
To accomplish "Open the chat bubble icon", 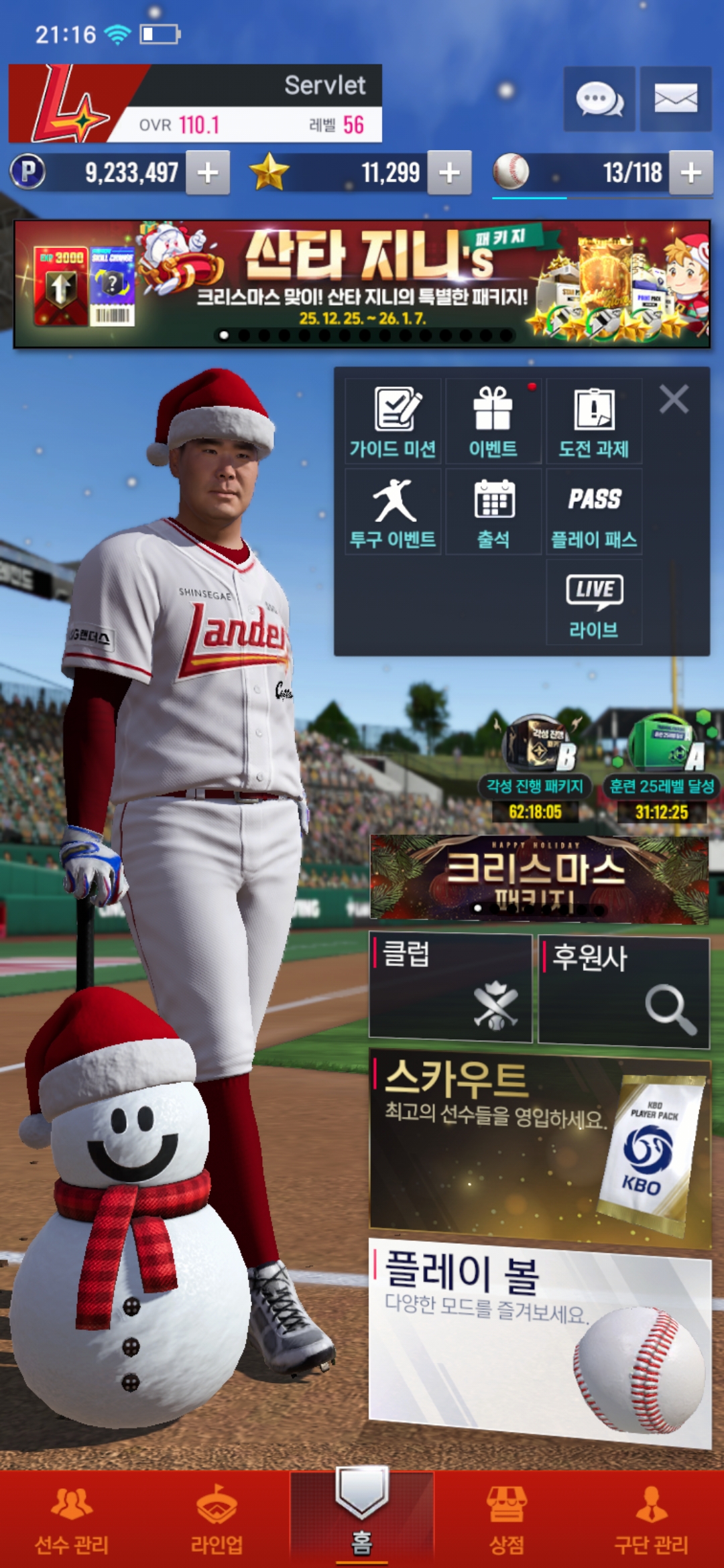I will point(599,99).
